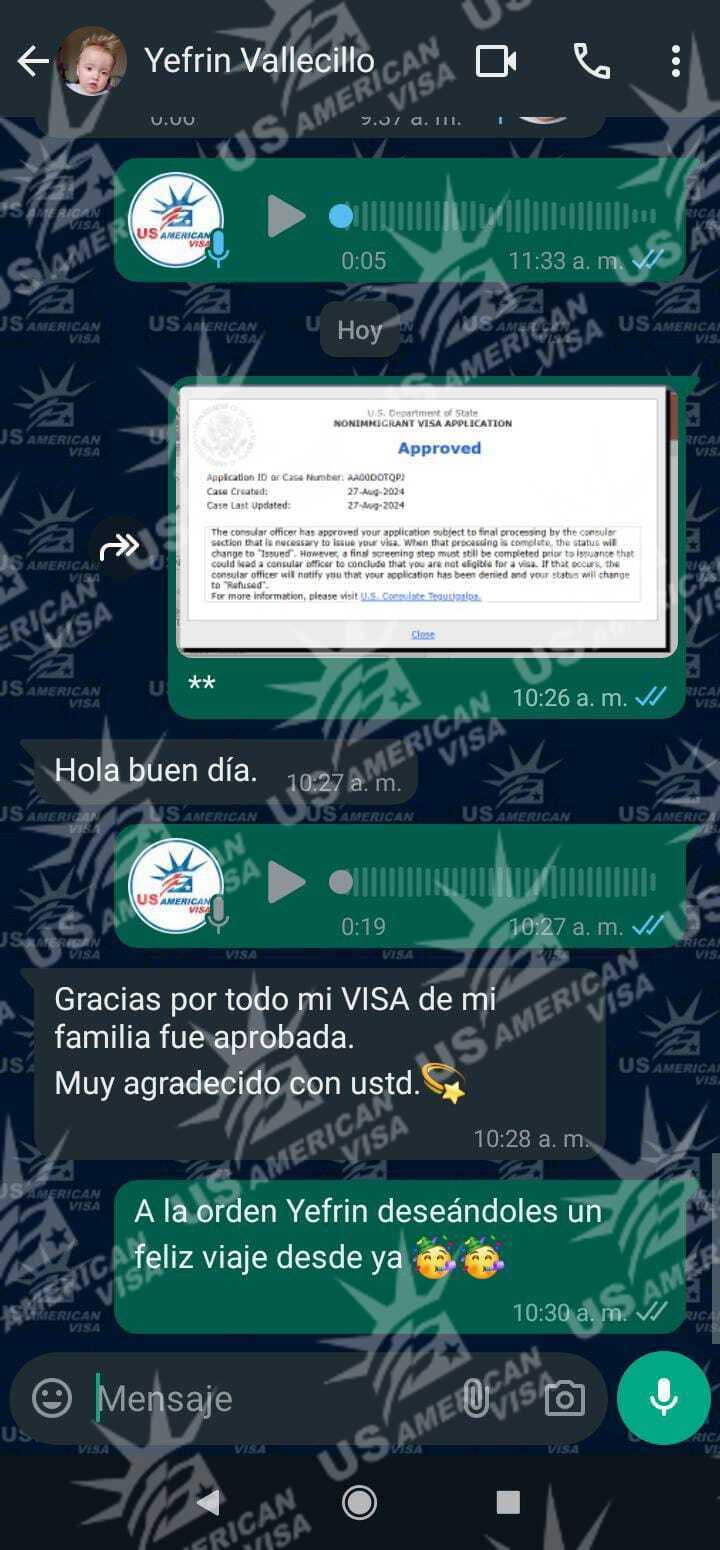The image size is (720, 1550).
Task: Focus the Mensaje text field
Action: coord(270,1398)
